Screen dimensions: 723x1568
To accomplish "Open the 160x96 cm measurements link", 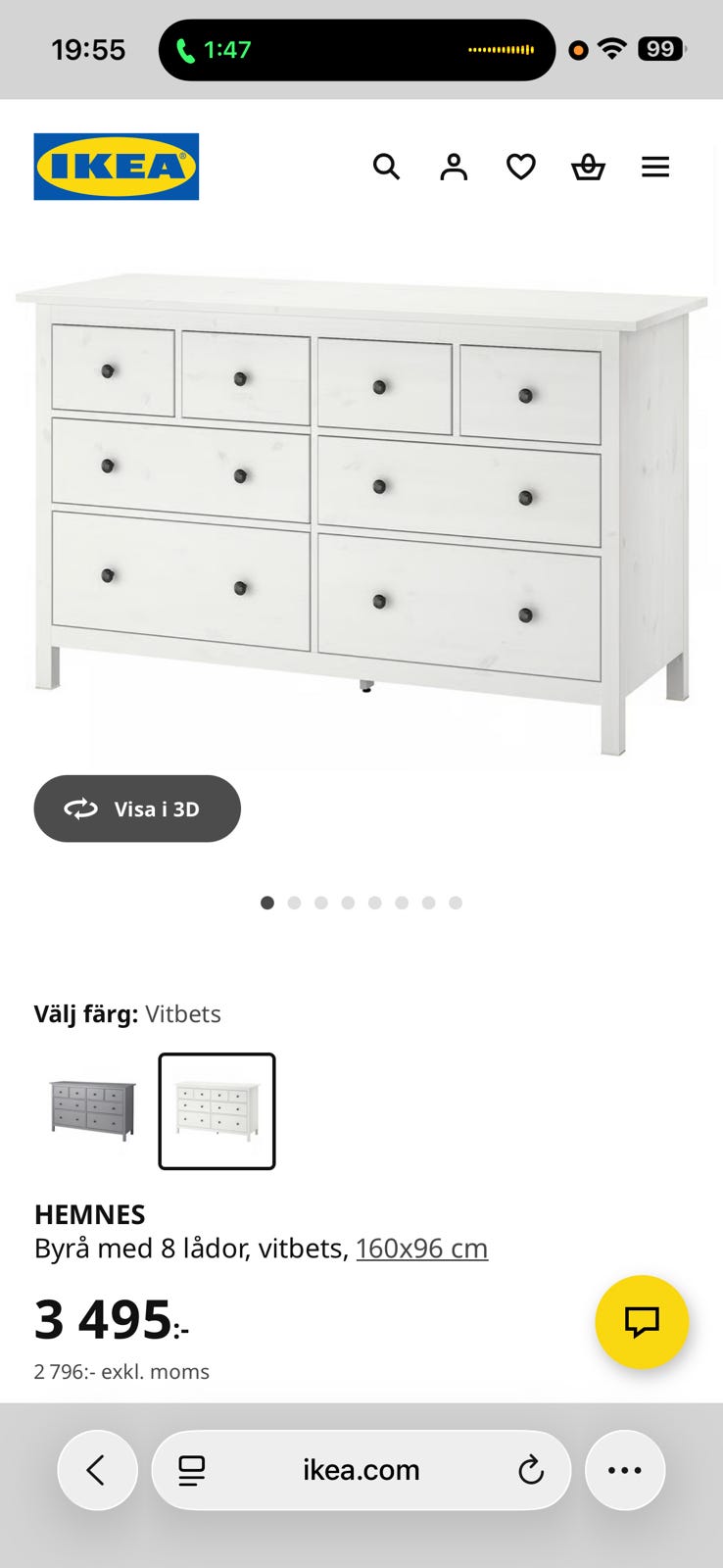I will point(422,1248).
